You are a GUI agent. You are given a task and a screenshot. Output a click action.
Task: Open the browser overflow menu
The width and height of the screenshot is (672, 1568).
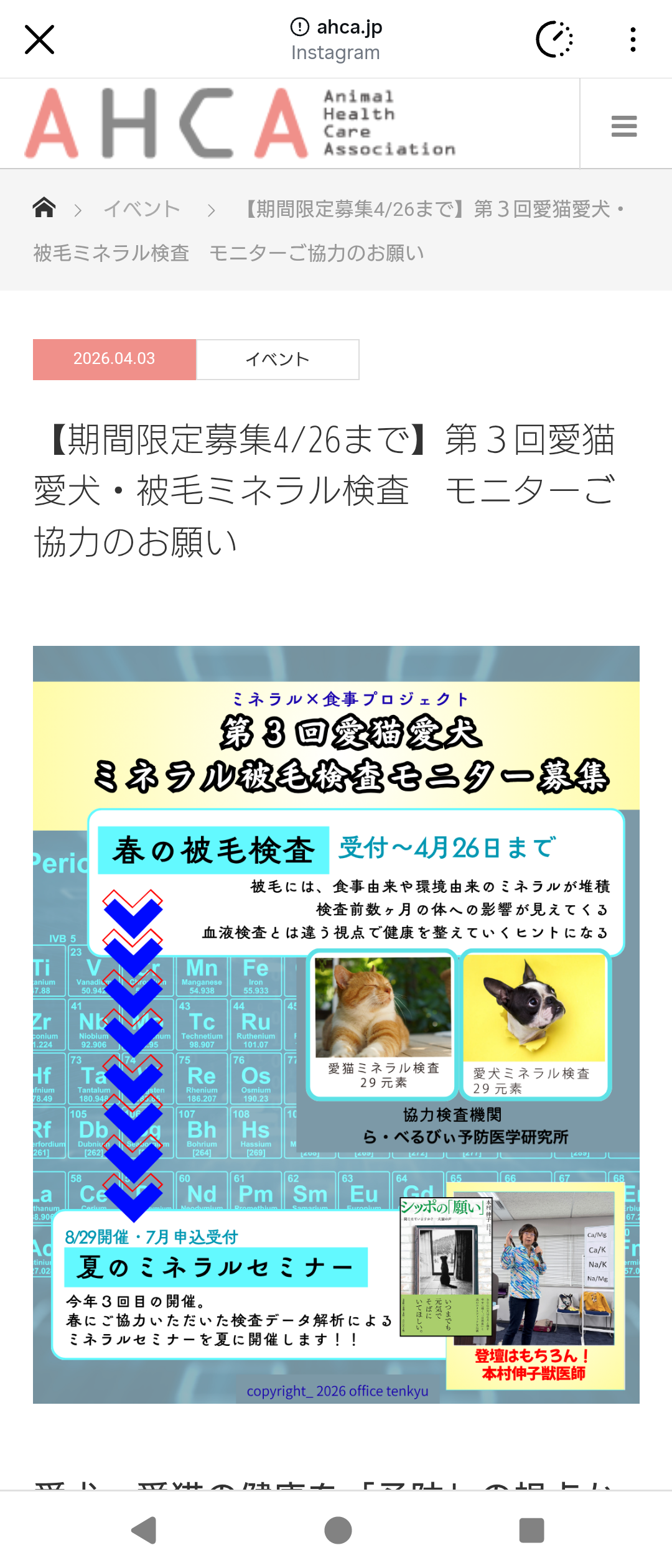pos(633,40)
